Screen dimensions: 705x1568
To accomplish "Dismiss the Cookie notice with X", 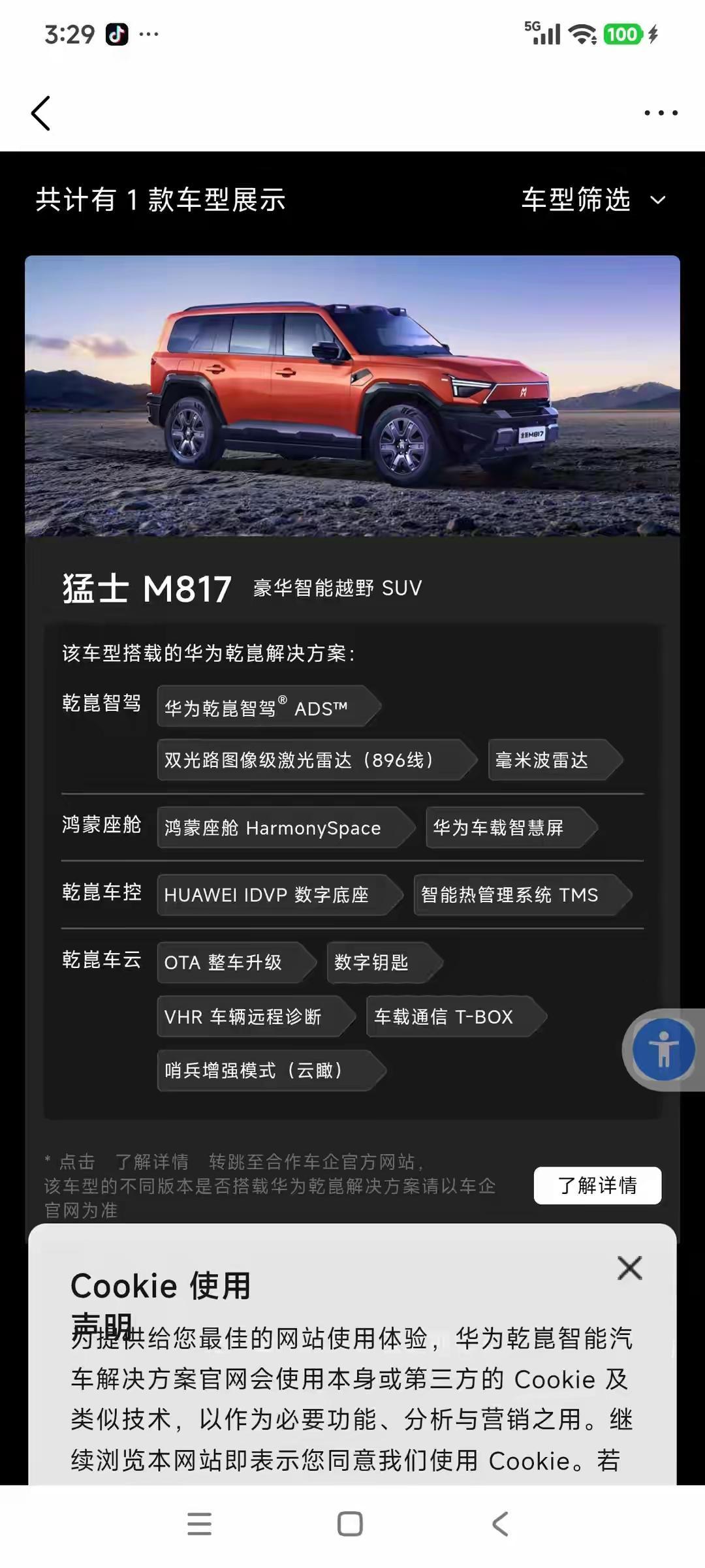I will pyautogui.click(x=630, y=1268).
